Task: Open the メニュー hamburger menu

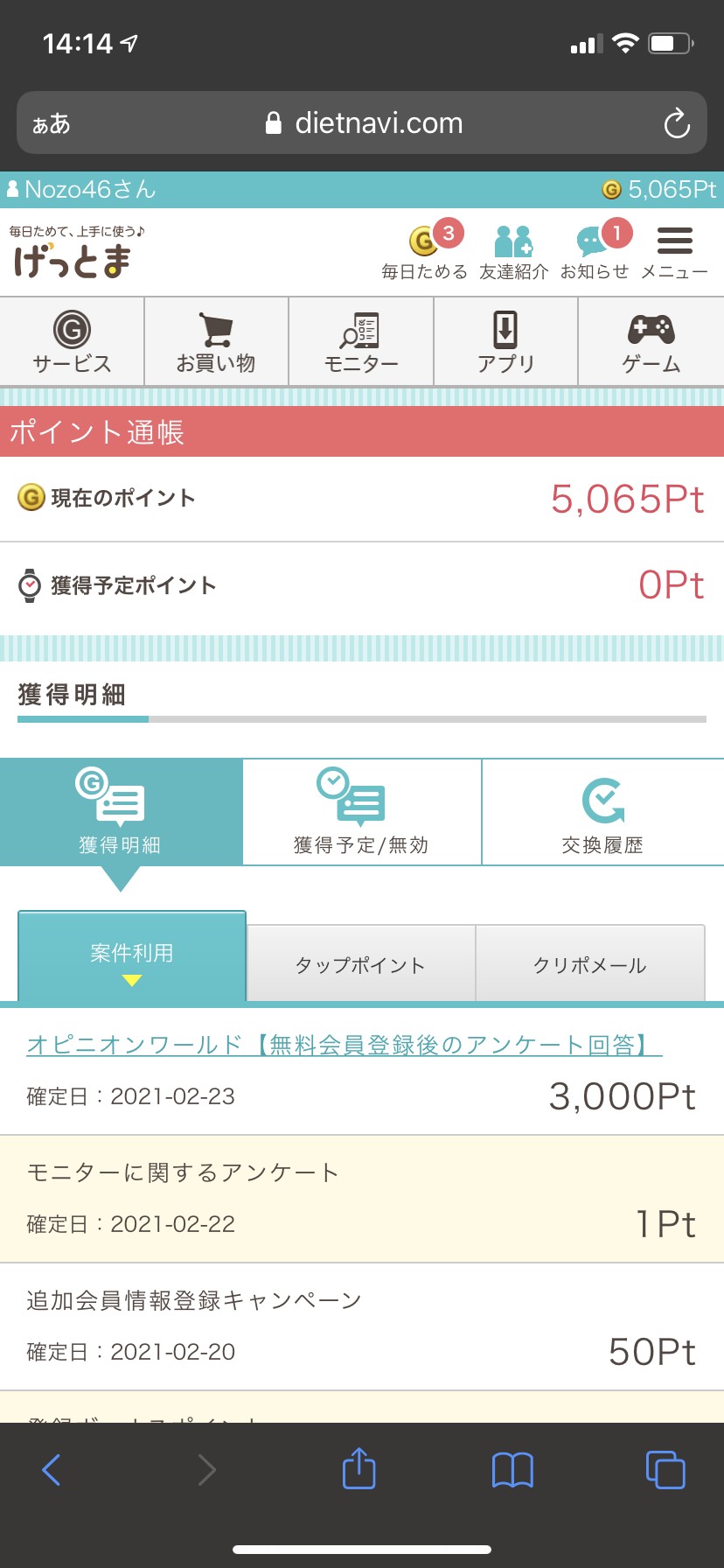Action: click(674, 252)
